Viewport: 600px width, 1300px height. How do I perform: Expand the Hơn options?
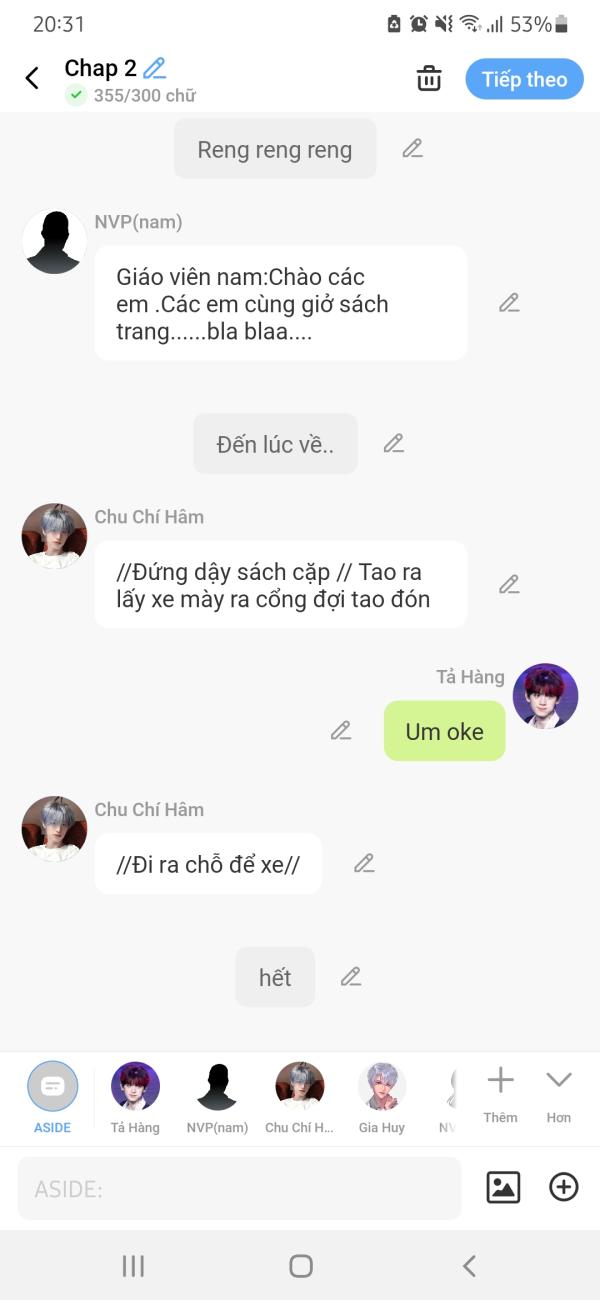(558, 1093)
